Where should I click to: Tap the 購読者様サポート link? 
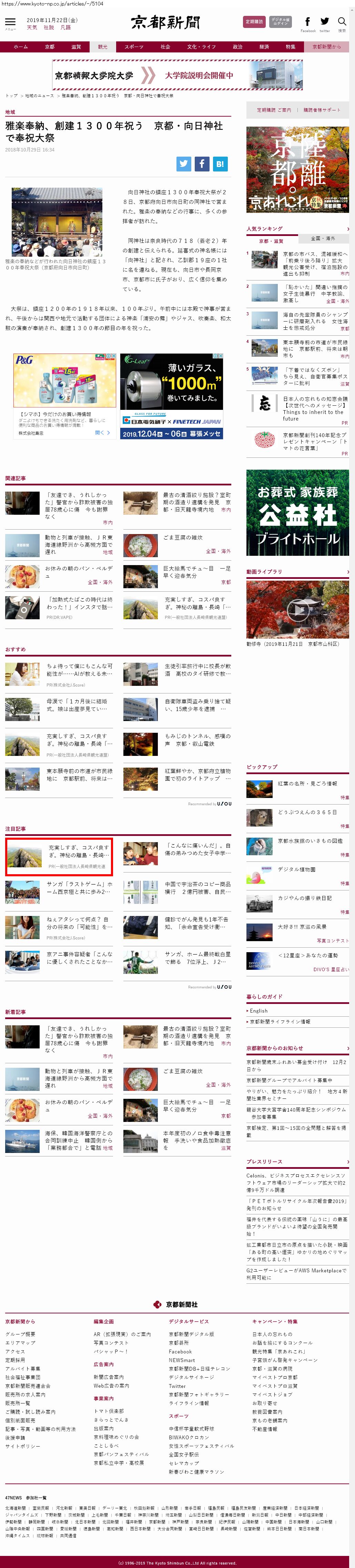pos(322,110)
